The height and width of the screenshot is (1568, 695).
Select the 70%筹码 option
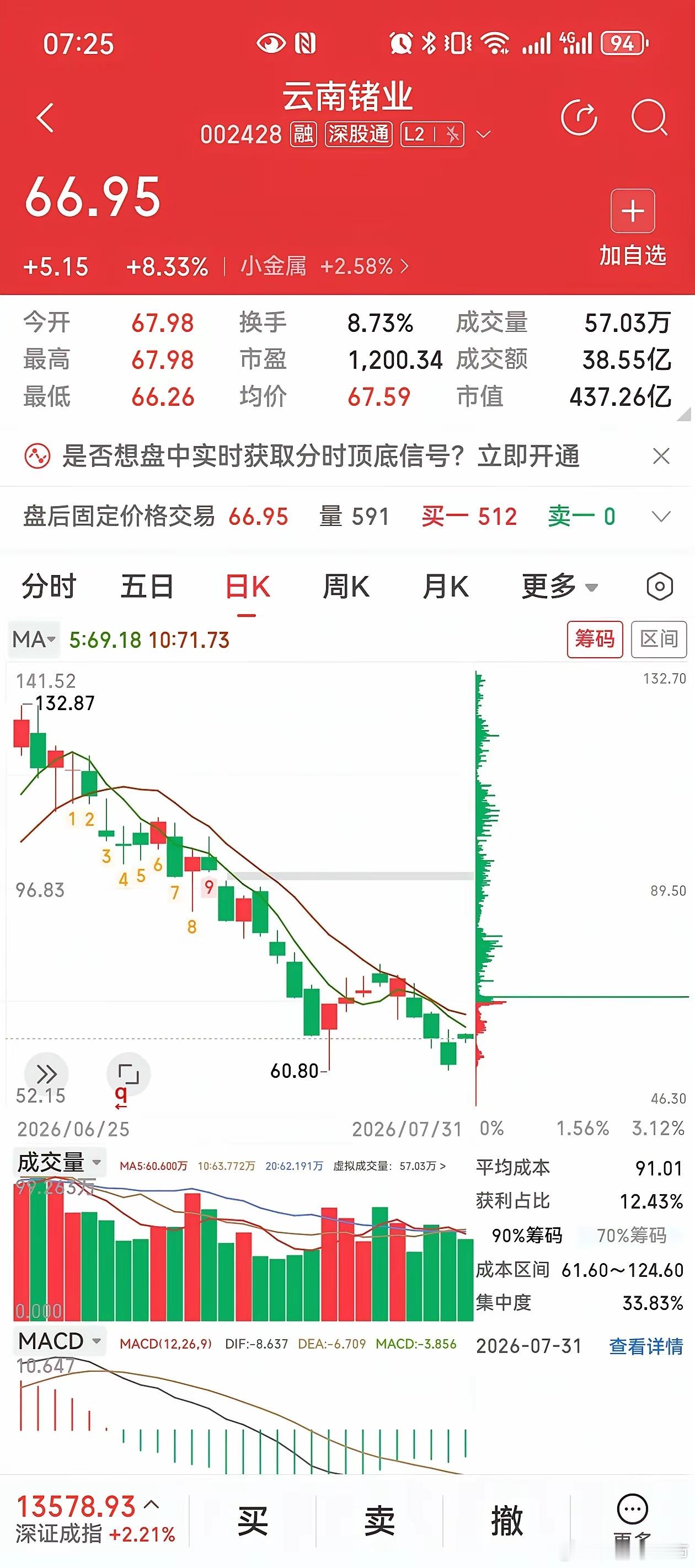(x=632, y=1235)
